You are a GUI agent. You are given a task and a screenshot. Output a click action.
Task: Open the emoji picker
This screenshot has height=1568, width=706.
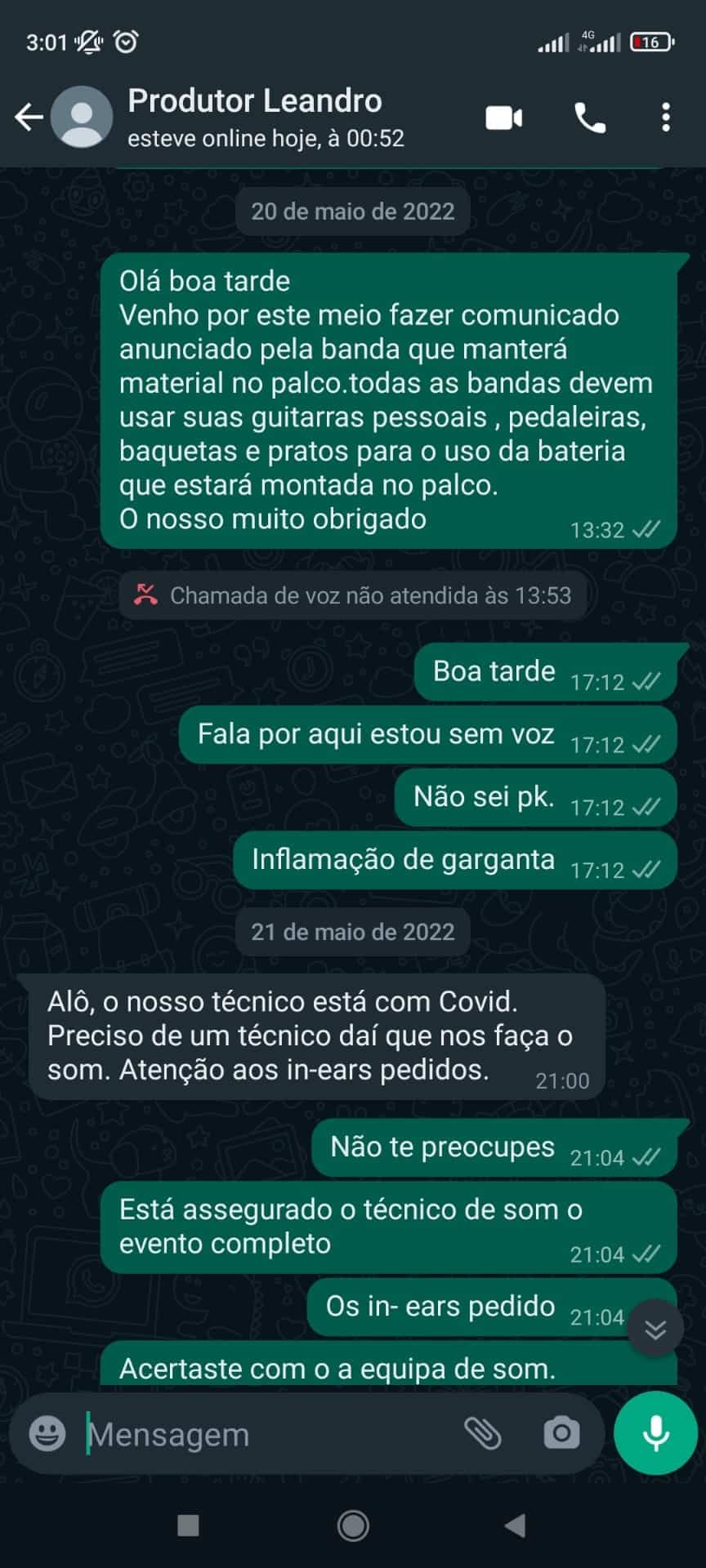47,1432
